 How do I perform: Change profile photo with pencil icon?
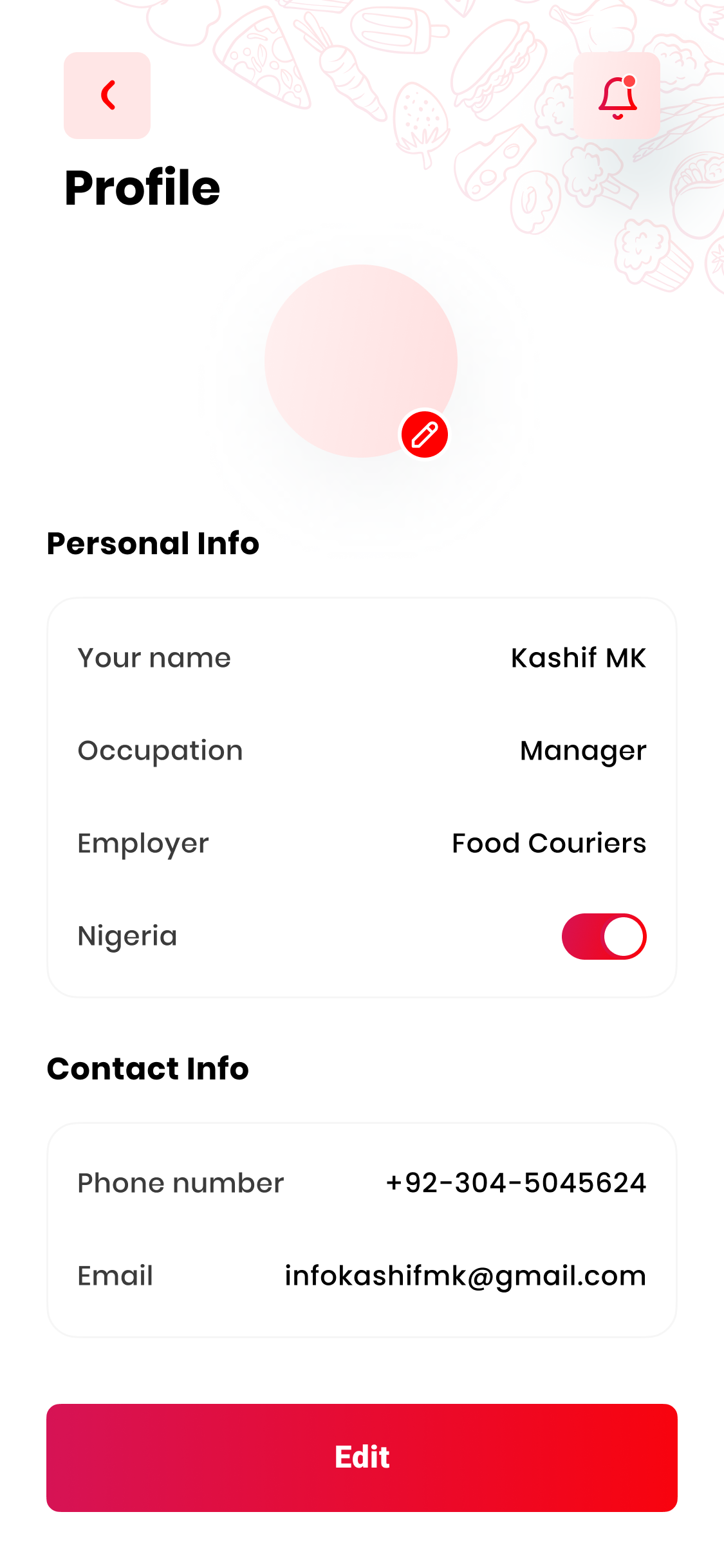coord(425,434)
